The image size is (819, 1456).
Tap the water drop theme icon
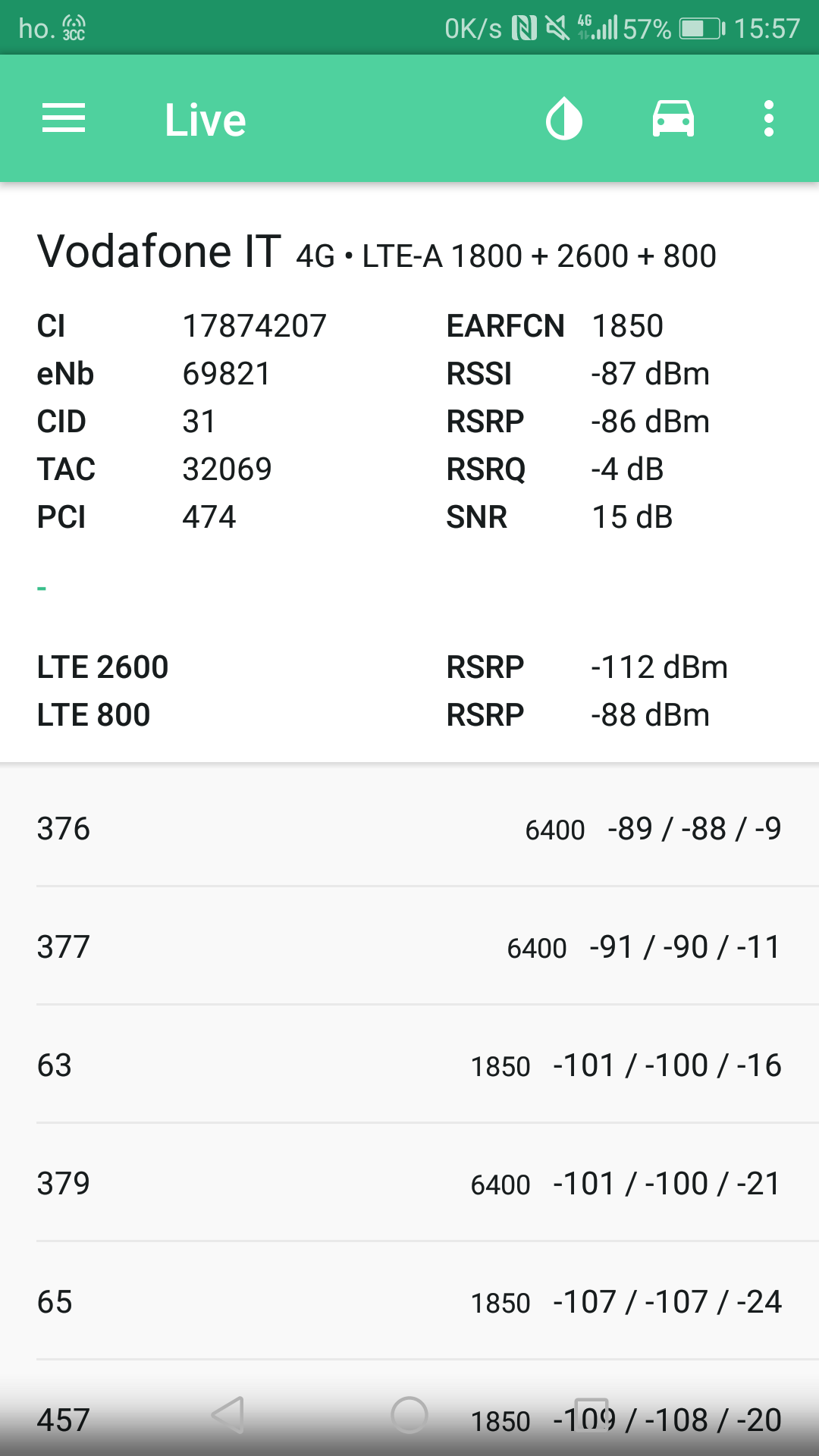point(563,119)
